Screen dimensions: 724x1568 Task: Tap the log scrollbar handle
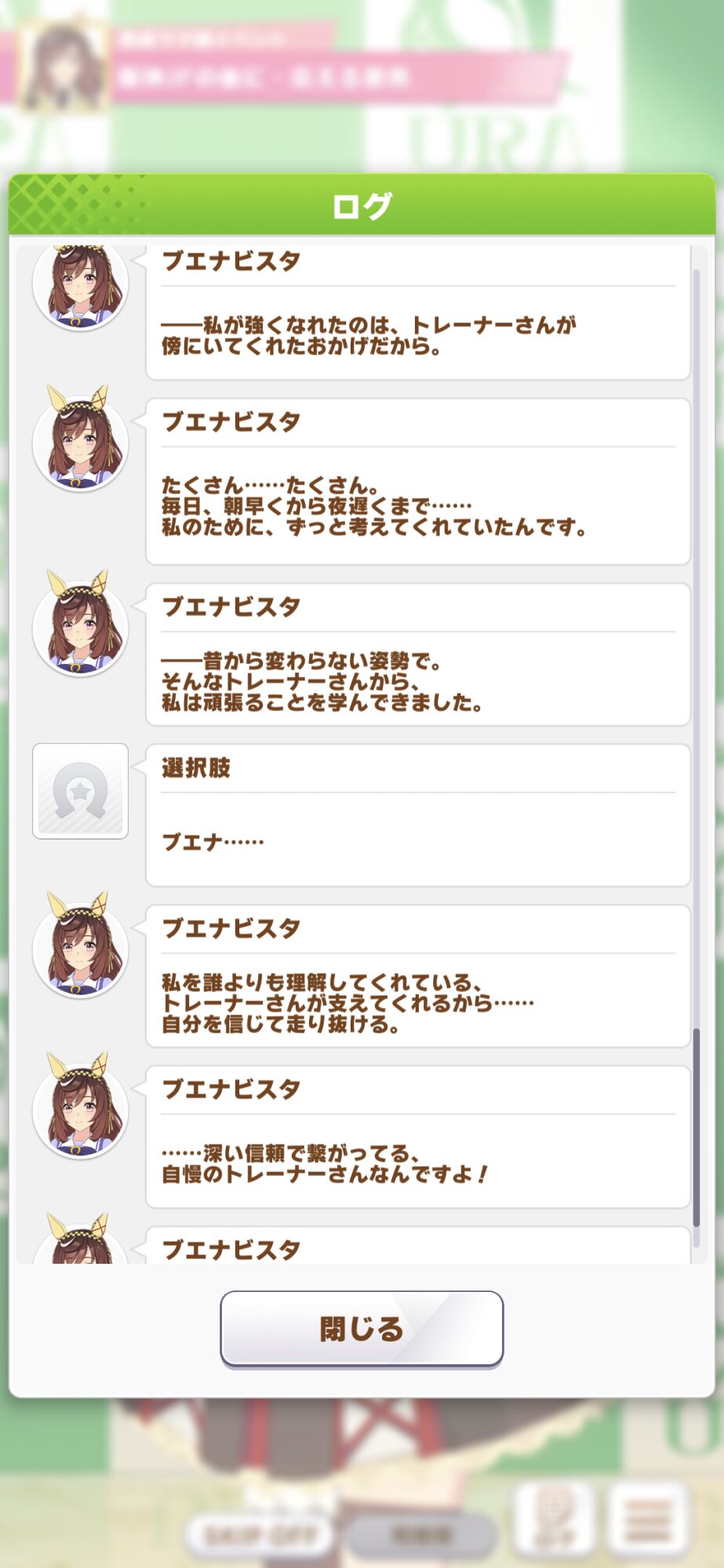pos(696,1127)
